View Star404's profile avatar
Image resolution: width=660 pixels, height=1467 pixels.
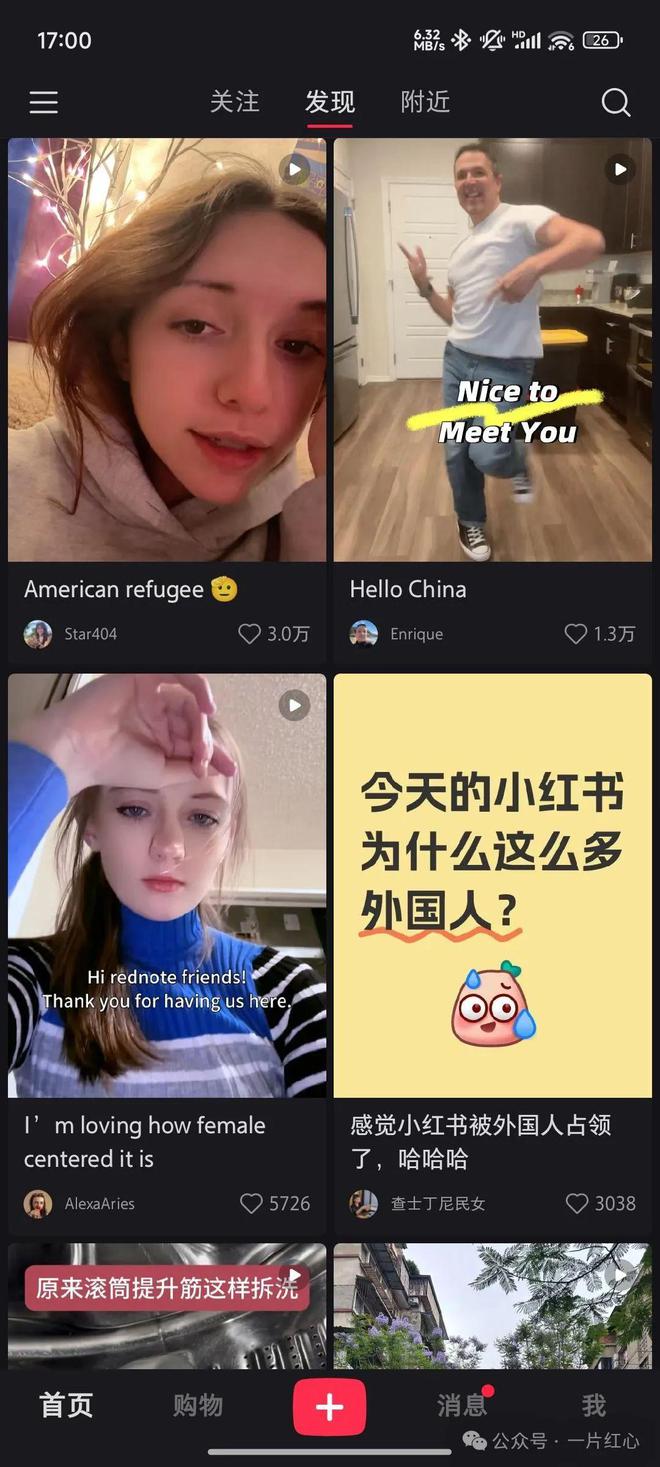click(x=38, y=634)
